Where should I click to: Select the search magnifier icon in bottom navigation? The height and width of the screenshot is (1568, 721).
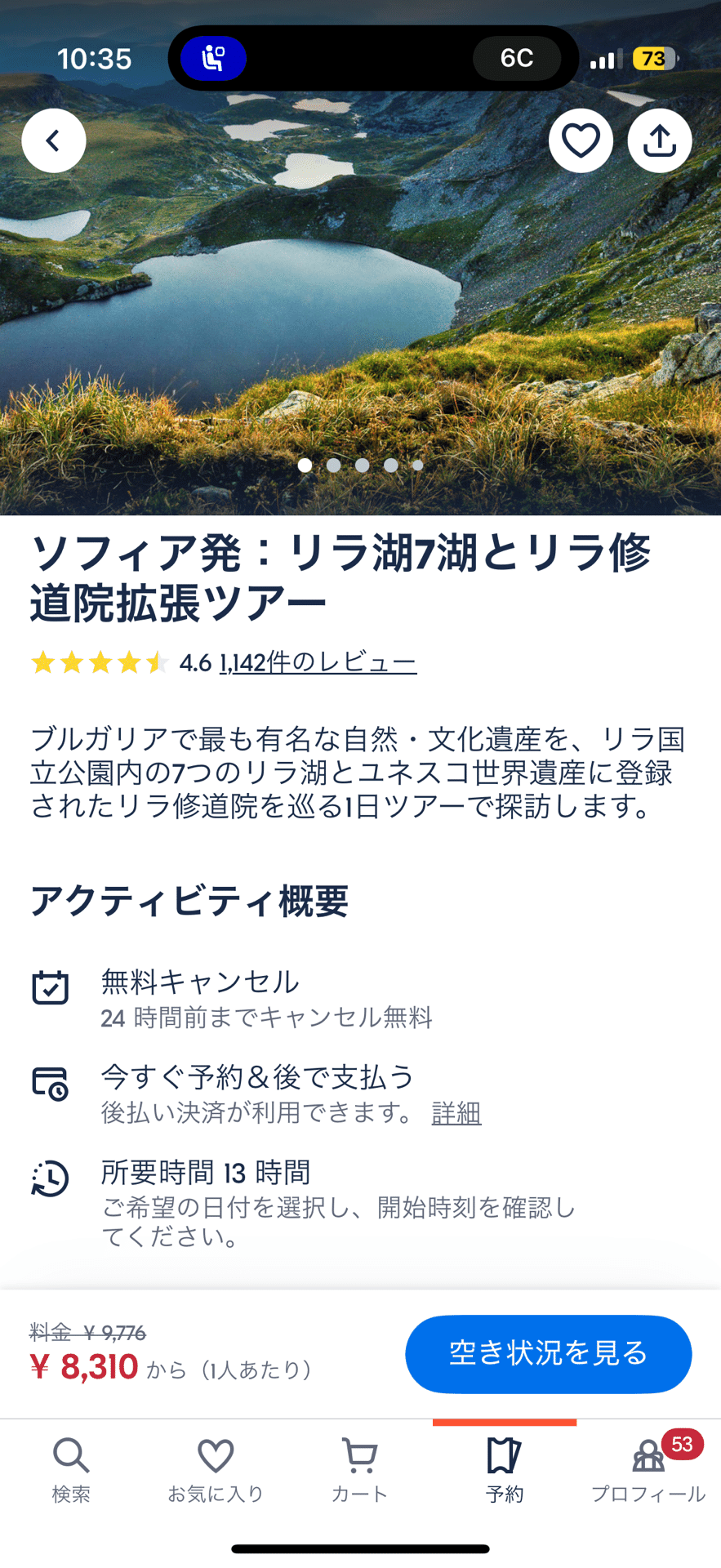coord(72,1454)
